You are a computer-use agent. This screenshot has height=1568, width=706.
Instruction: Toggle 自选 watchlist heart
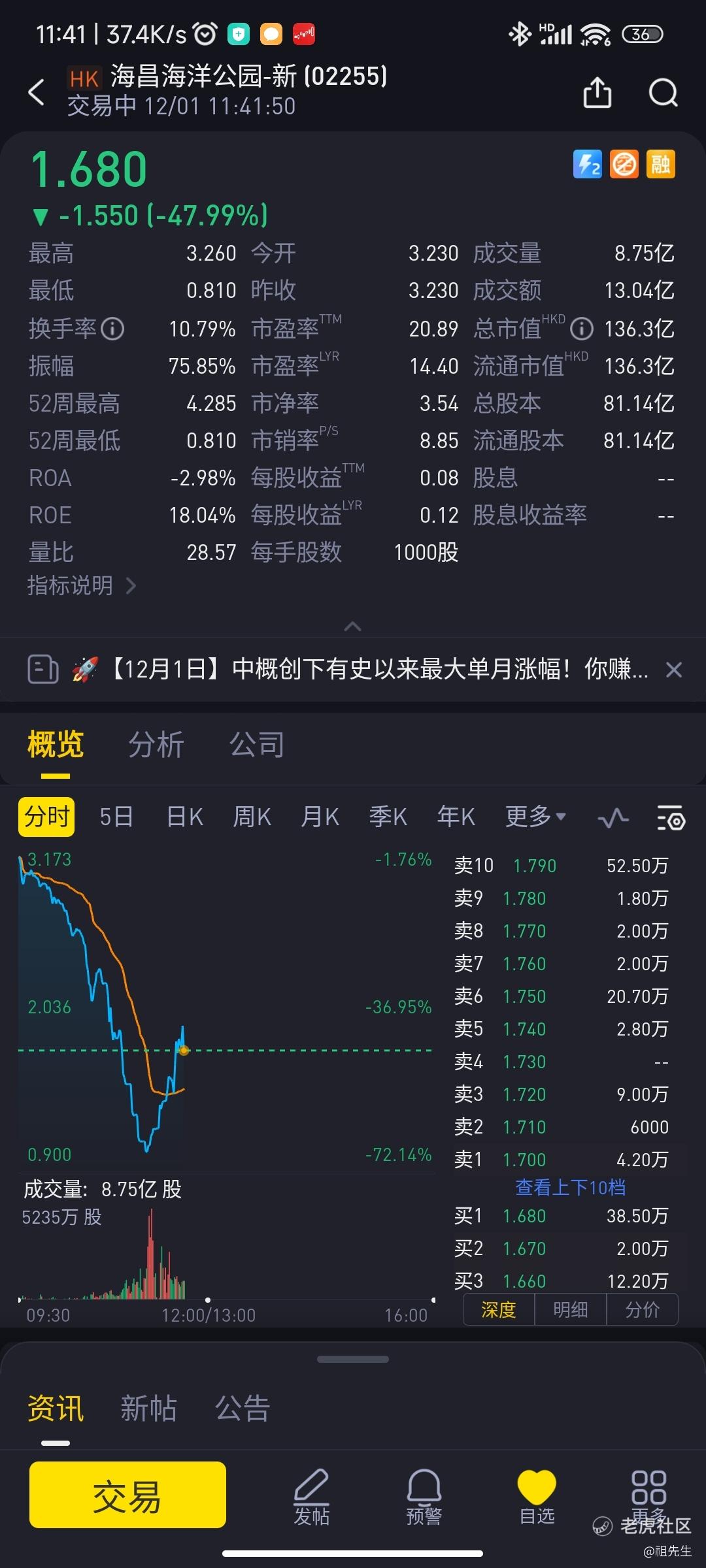[x=537, y=1496]
